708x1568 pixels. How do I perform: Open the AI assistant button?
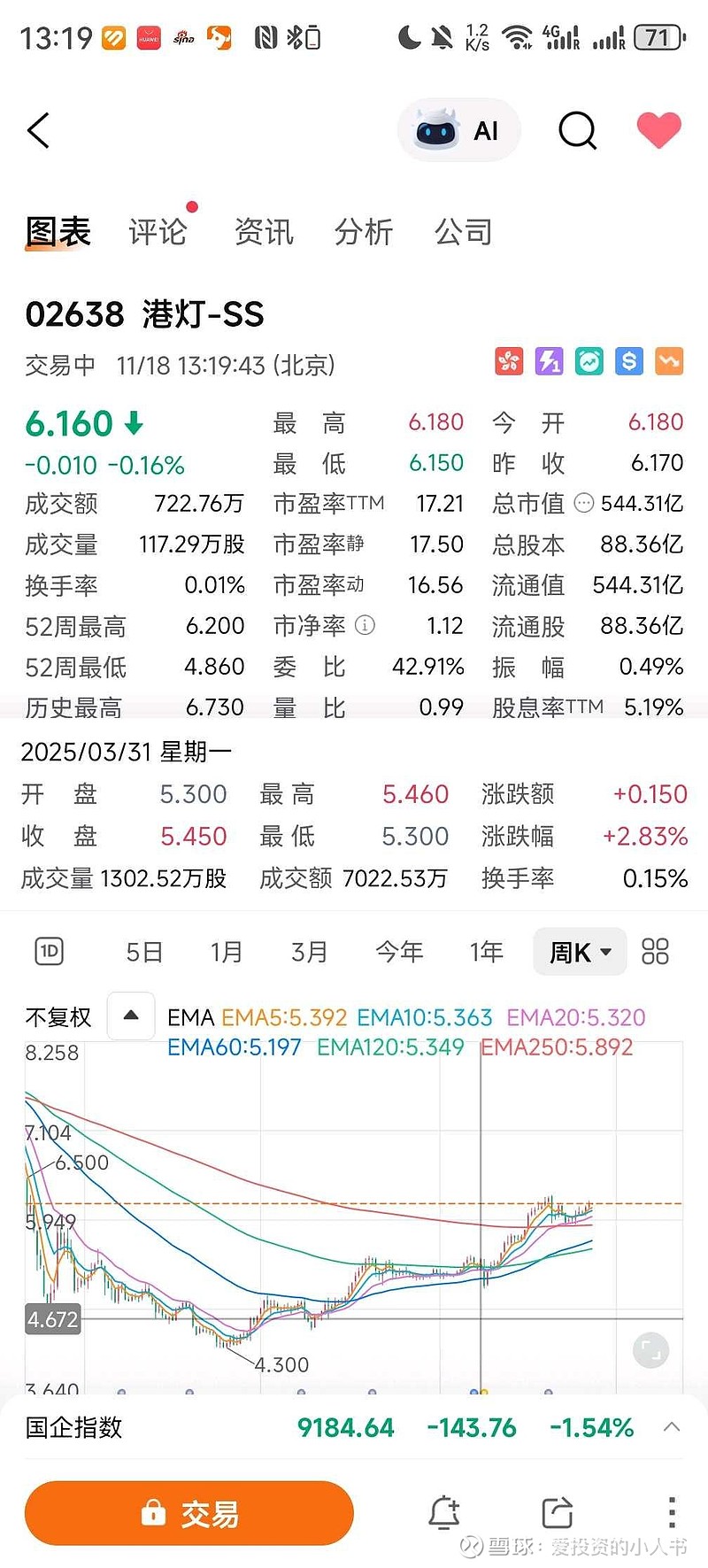[x=458, y=131]
